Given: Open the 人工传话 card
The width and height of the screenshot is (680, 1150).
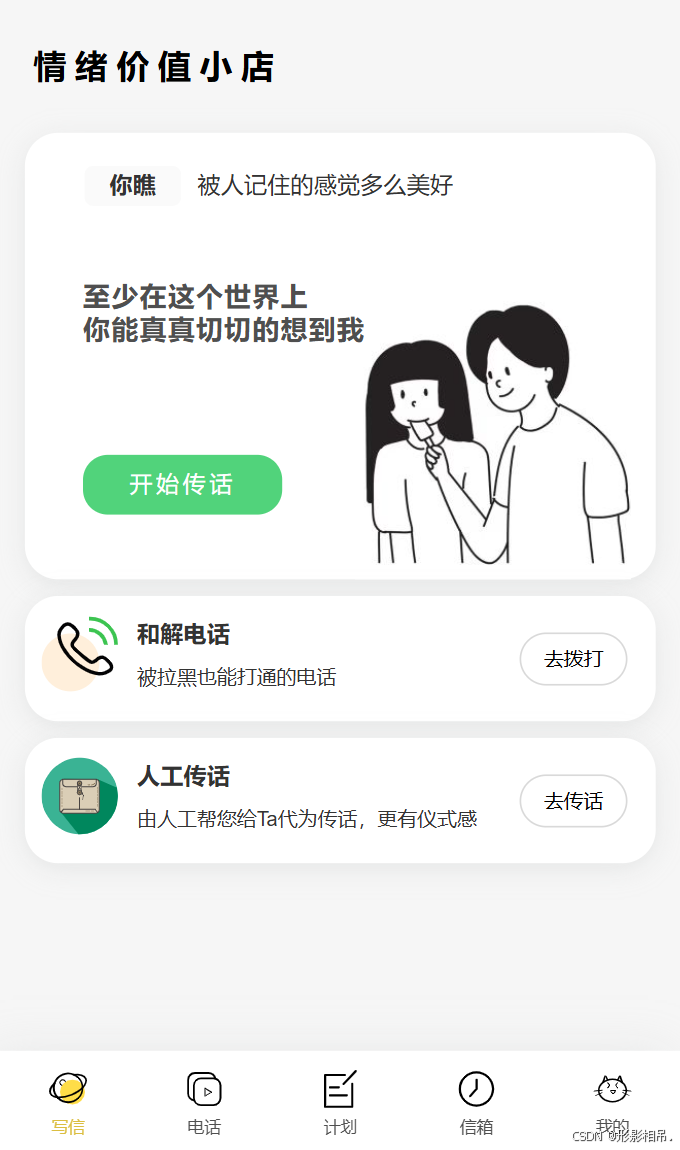Looking at the screenshot, I should (x=300, y=800).
